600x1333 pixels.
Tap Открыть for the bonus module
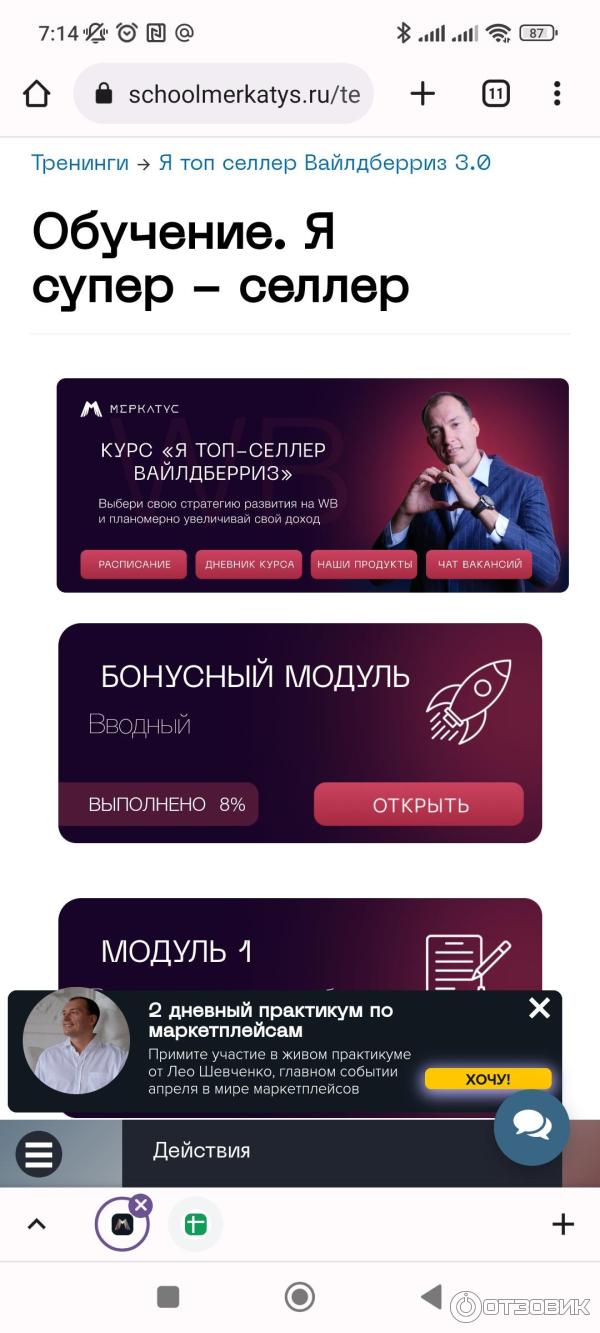click(420, 805)
